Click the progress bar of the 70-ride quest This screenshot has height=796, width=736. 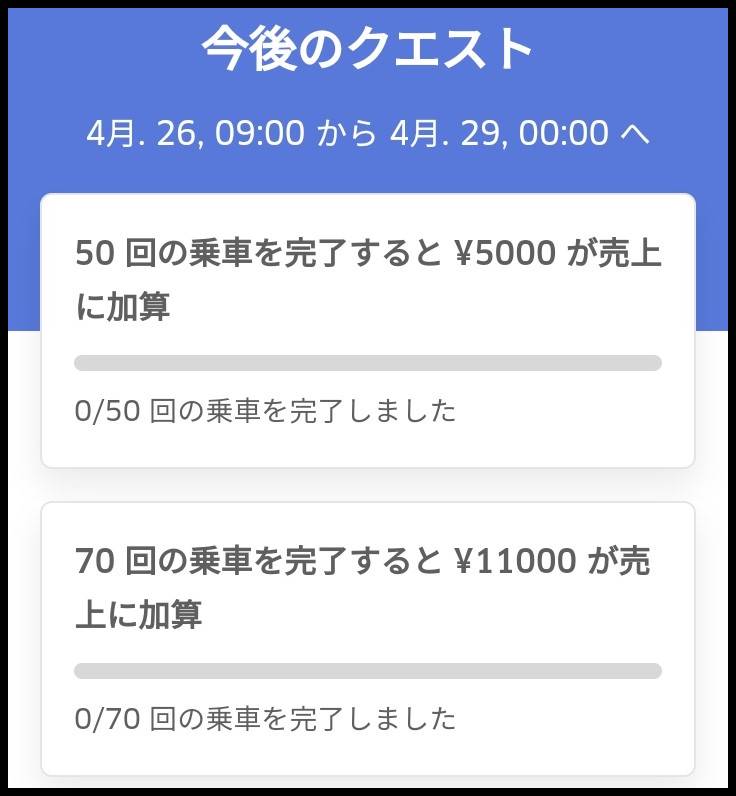pyautogui.click(x=368, y=667)
